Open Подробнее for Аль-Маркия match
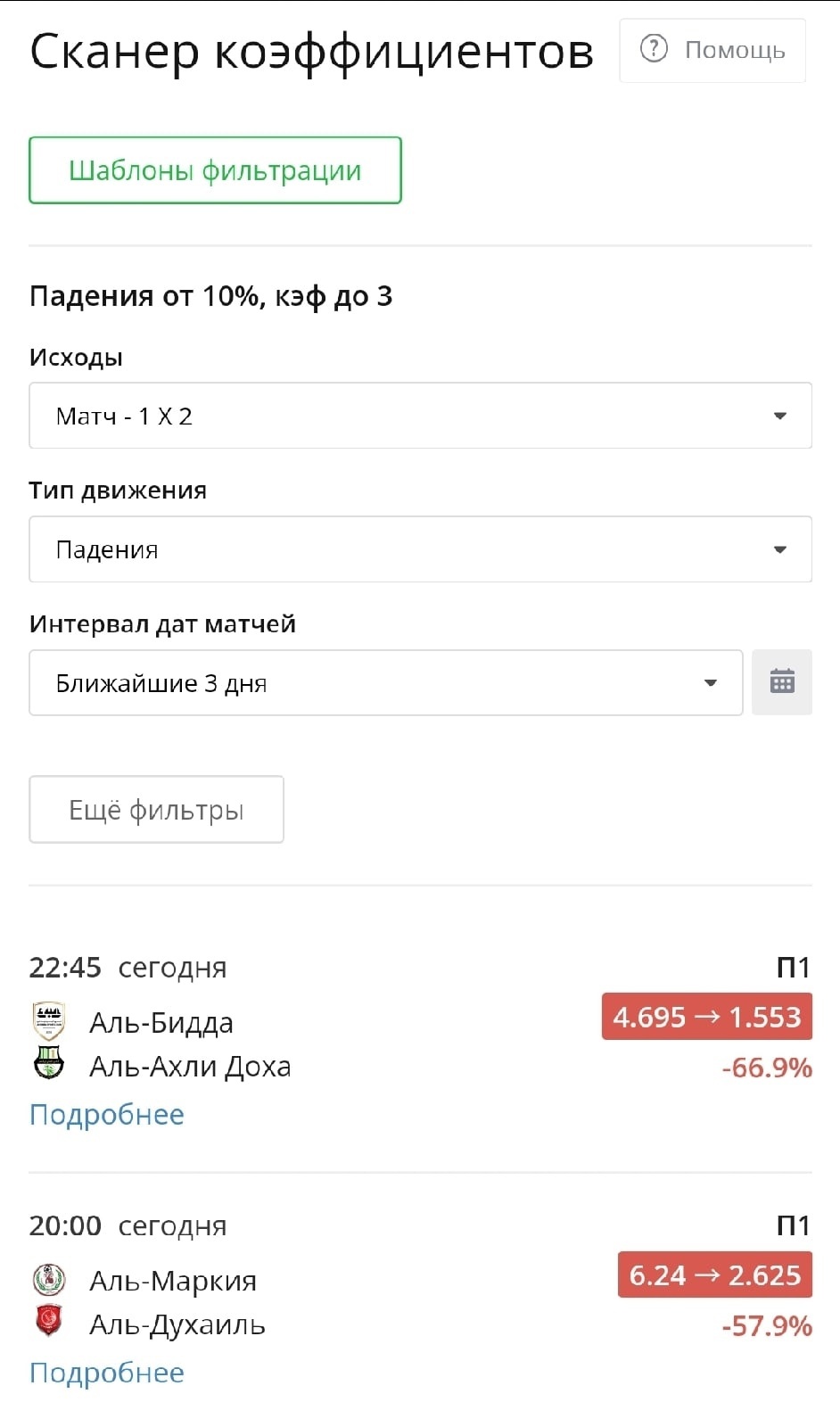 tap(107, 1373)
